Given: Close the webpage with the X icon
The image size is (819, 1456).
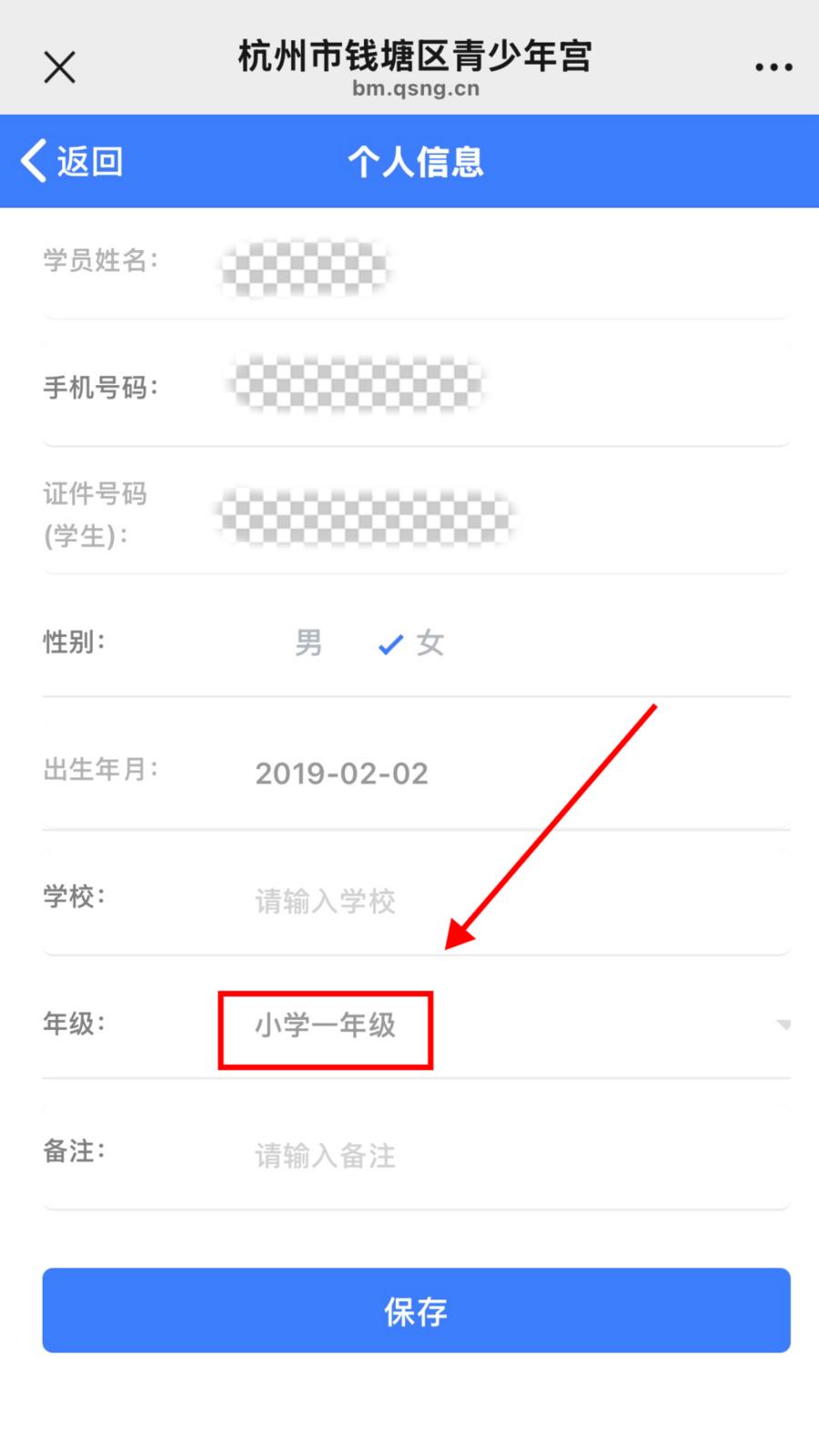Looking at the screenshot, I should pos(59,67).
